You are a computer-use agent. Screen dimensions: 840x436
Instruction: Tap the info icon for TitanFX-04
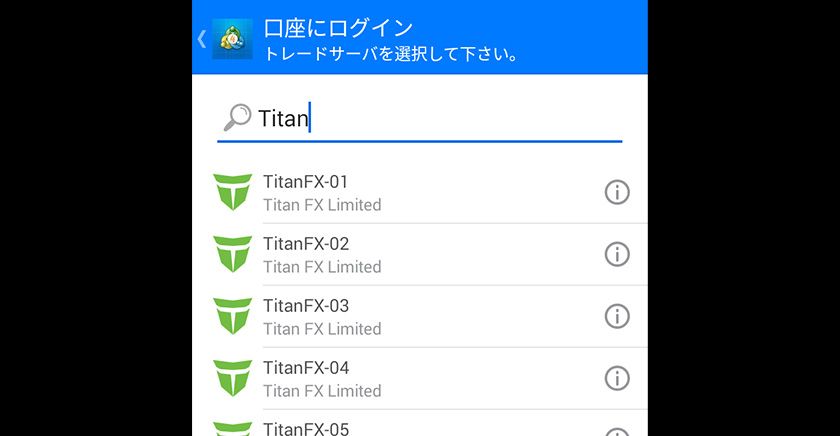click(x=617, y=379)
